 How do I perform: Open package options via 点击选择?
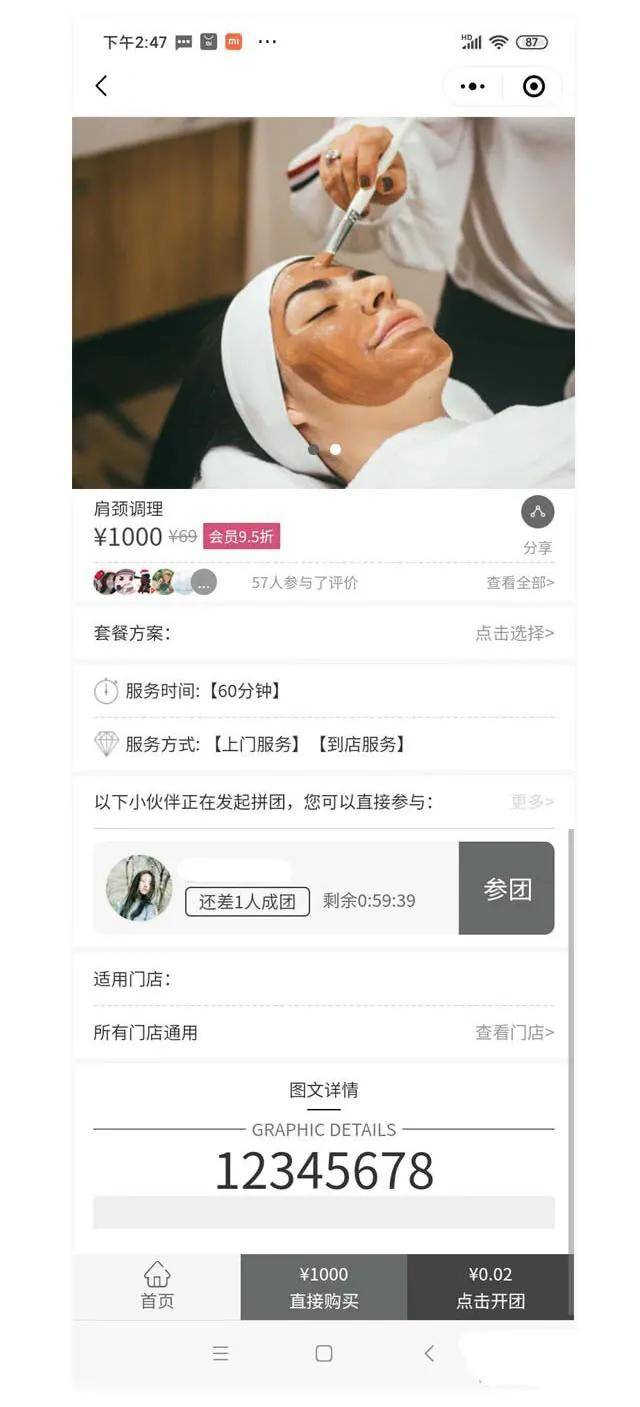[x=515, y=633]
